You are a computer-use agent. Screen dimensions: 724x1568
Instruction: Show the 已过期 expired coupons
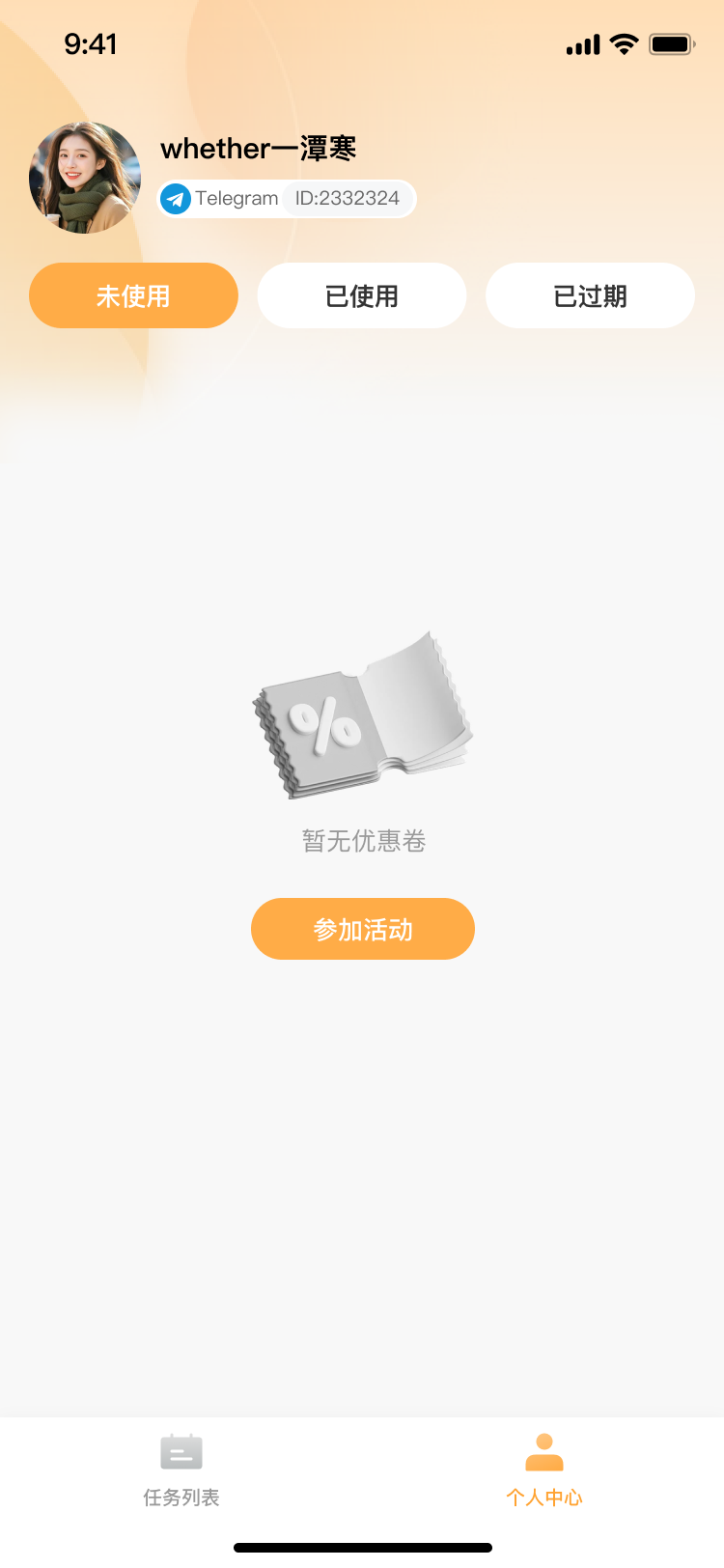click(590, 295)
